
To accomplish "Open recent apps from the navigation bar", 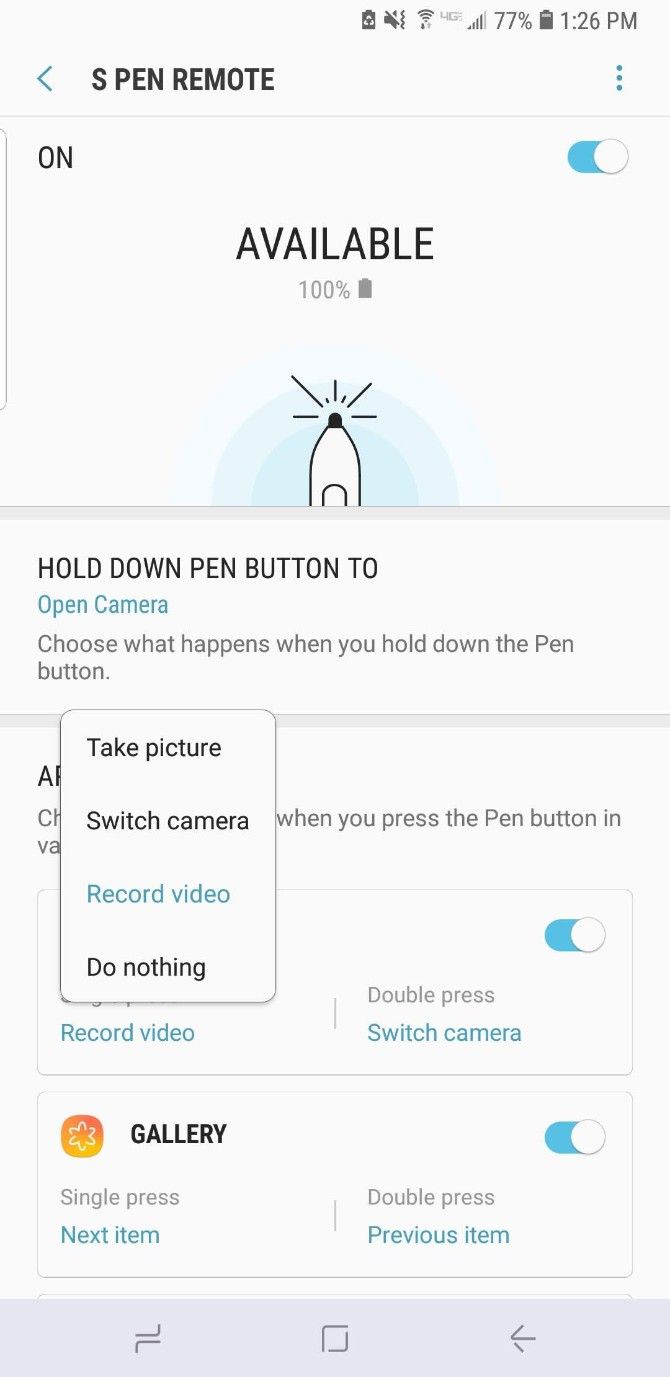I will [x=148, y=1338].
